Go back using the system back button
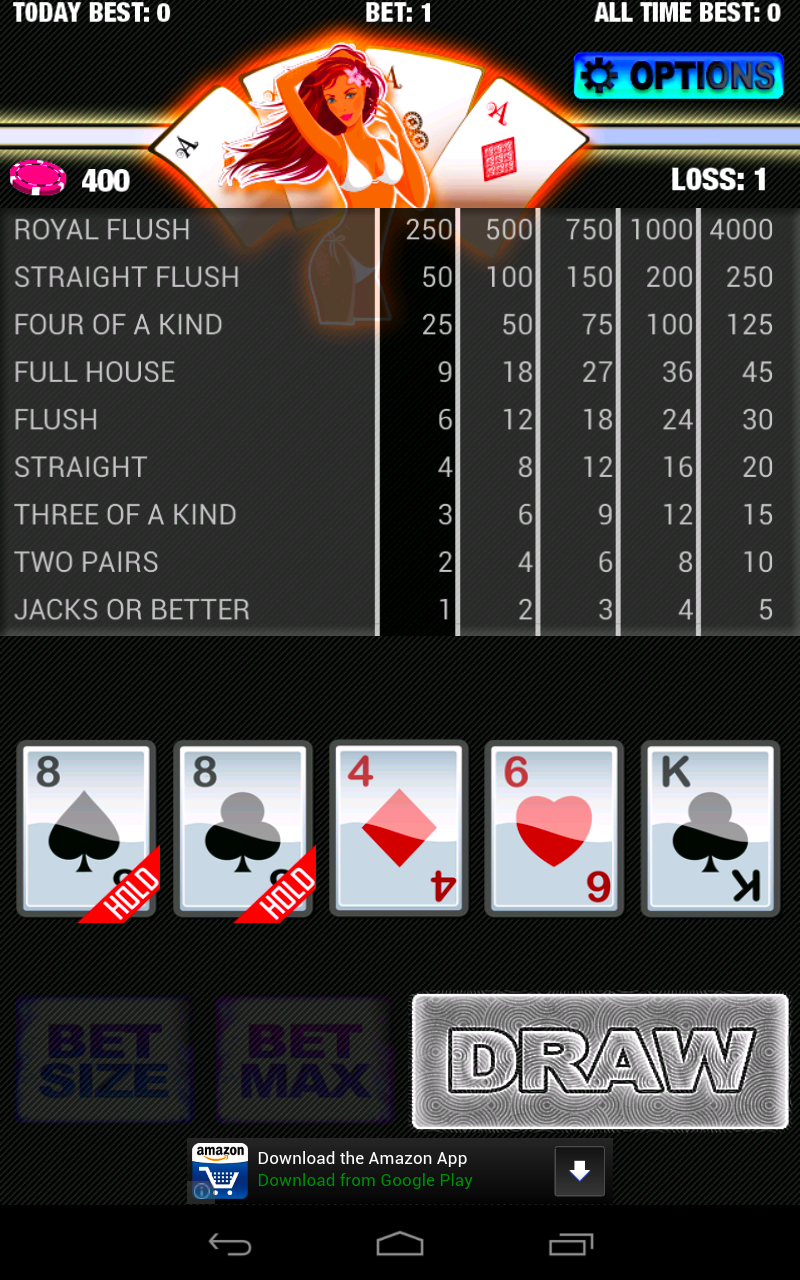 pos(229,1244)
